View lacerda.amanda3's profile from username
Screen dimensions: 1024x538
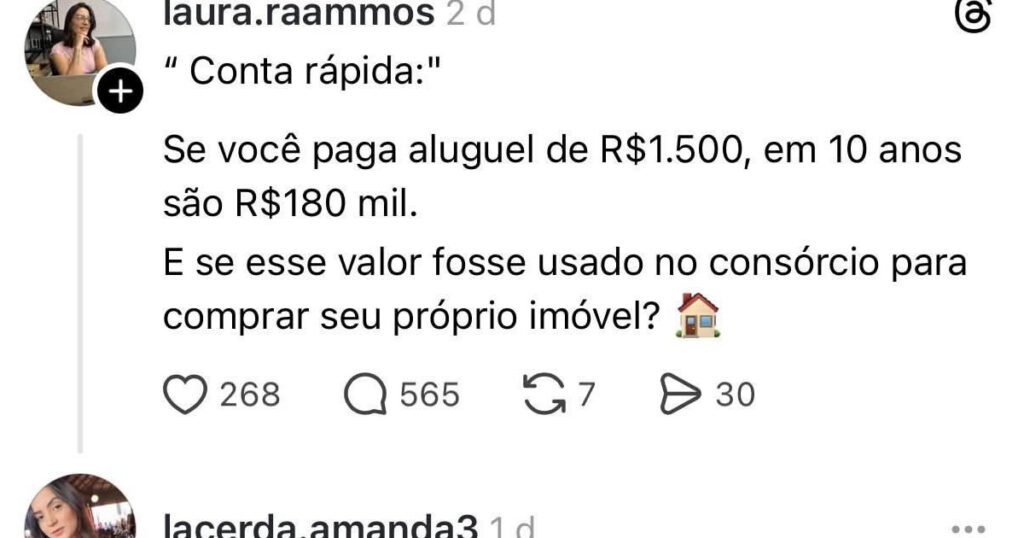[320, 526]
